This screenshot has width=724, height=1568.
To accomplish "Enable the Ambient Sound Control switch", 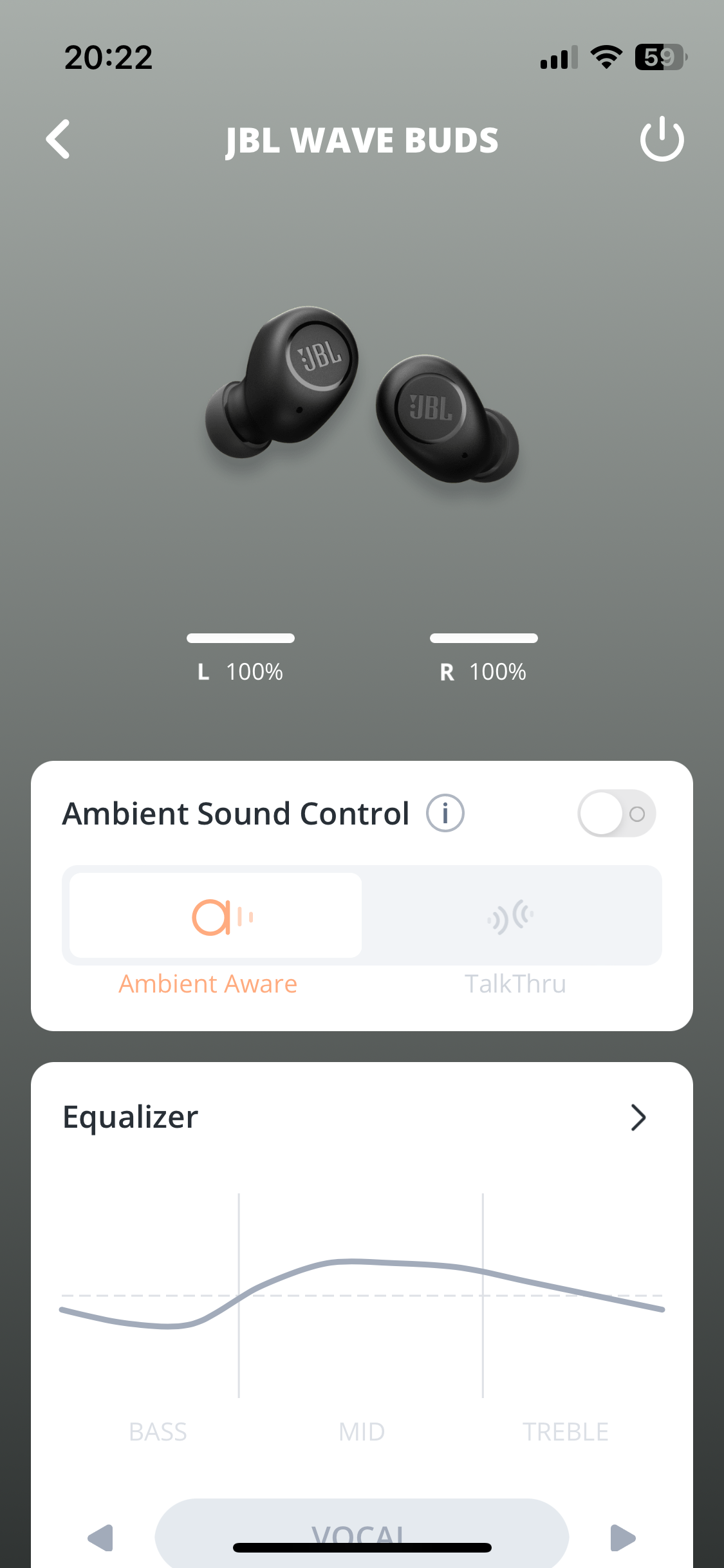I will coord(616,813).
